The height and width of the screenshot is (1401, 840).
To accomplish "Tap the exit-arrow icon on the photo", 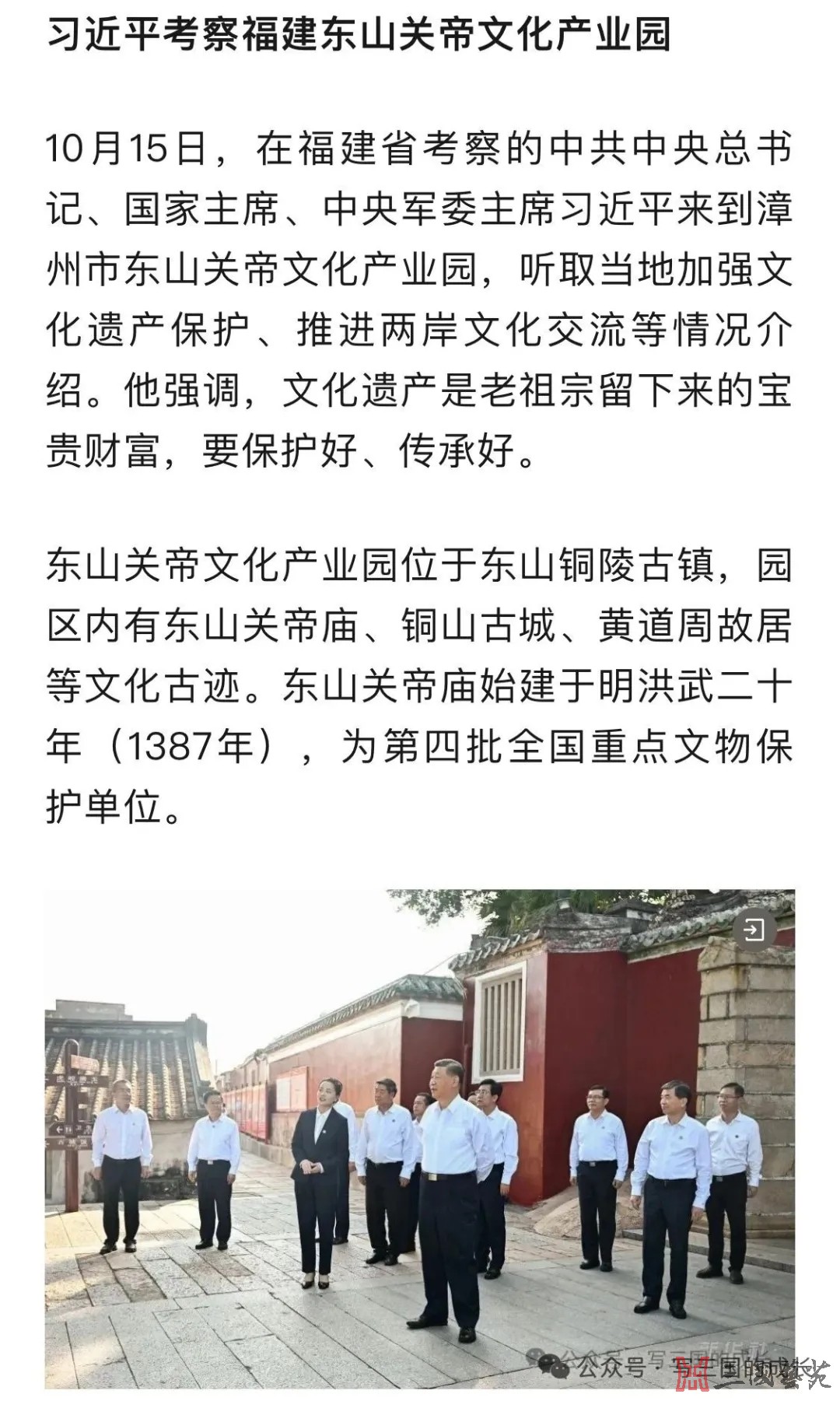I will coord(754,930).
